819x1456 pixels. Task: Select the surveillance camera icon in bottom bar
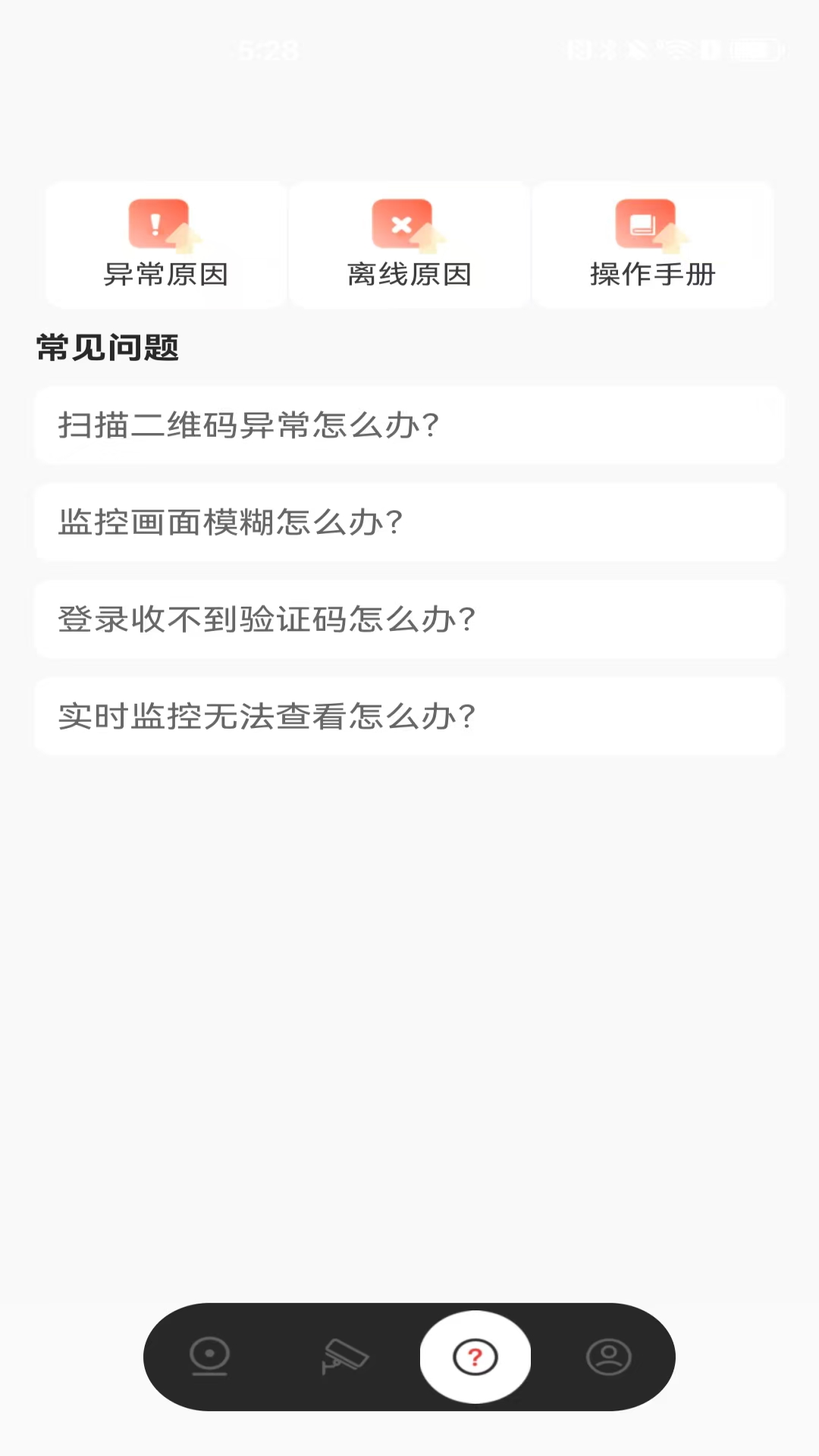tap(342, 1358)
